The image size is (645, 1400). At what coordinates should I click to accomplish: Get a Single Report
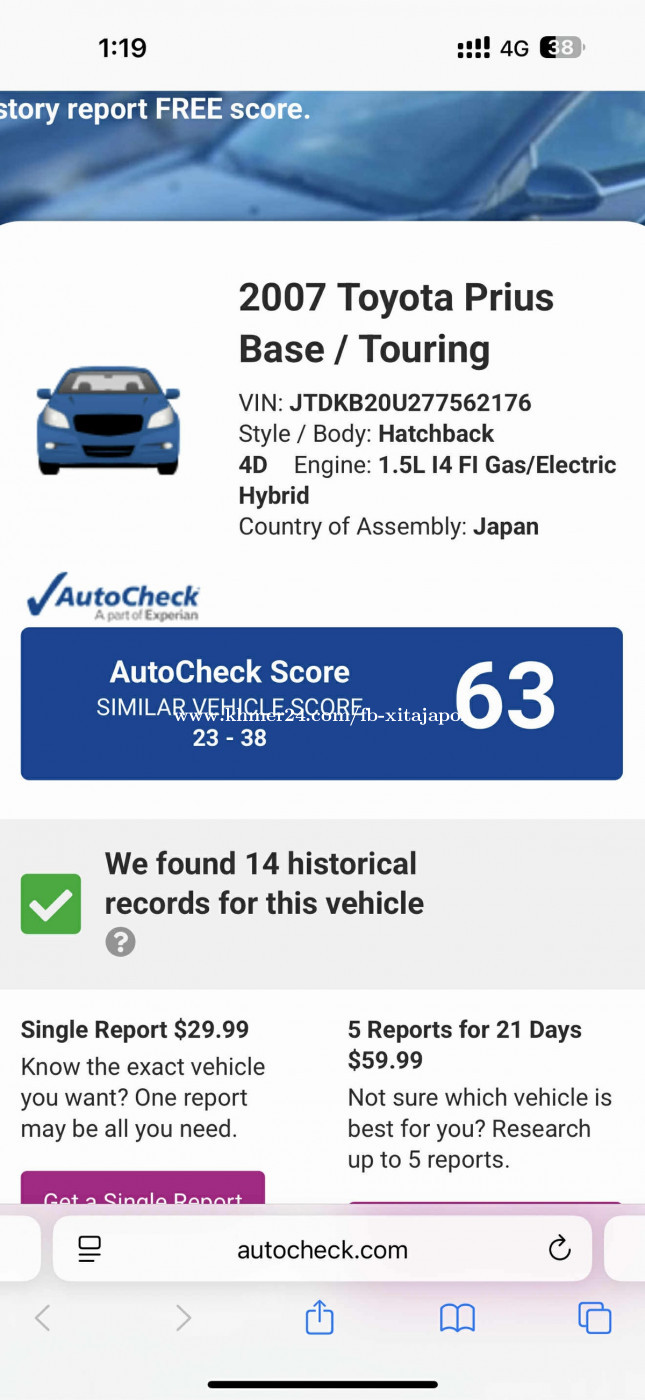pyautogui.click(x=143, y=1190)
